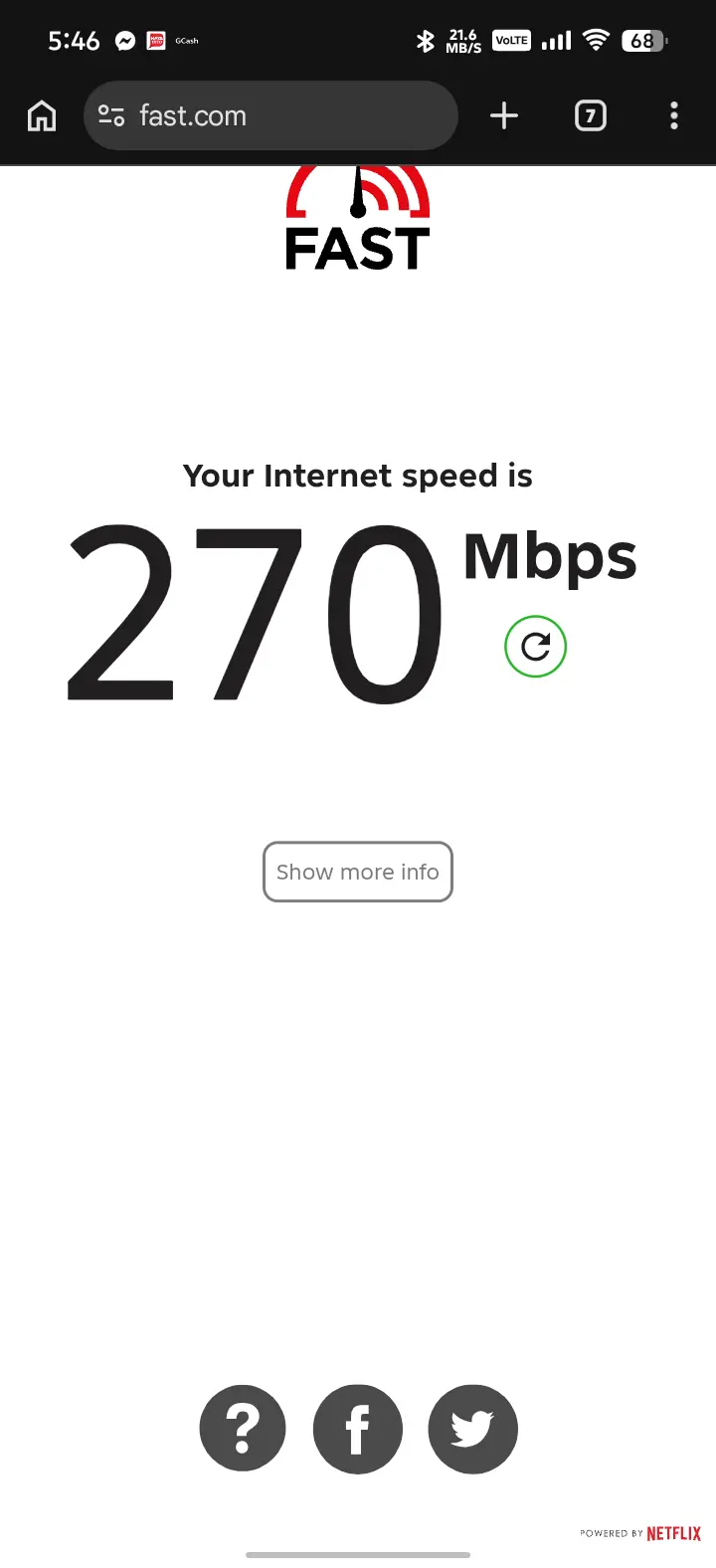Rerun the speed test with the refresh icon
This screenshot has height=1568, width=716.
click(x=536, y=647)
